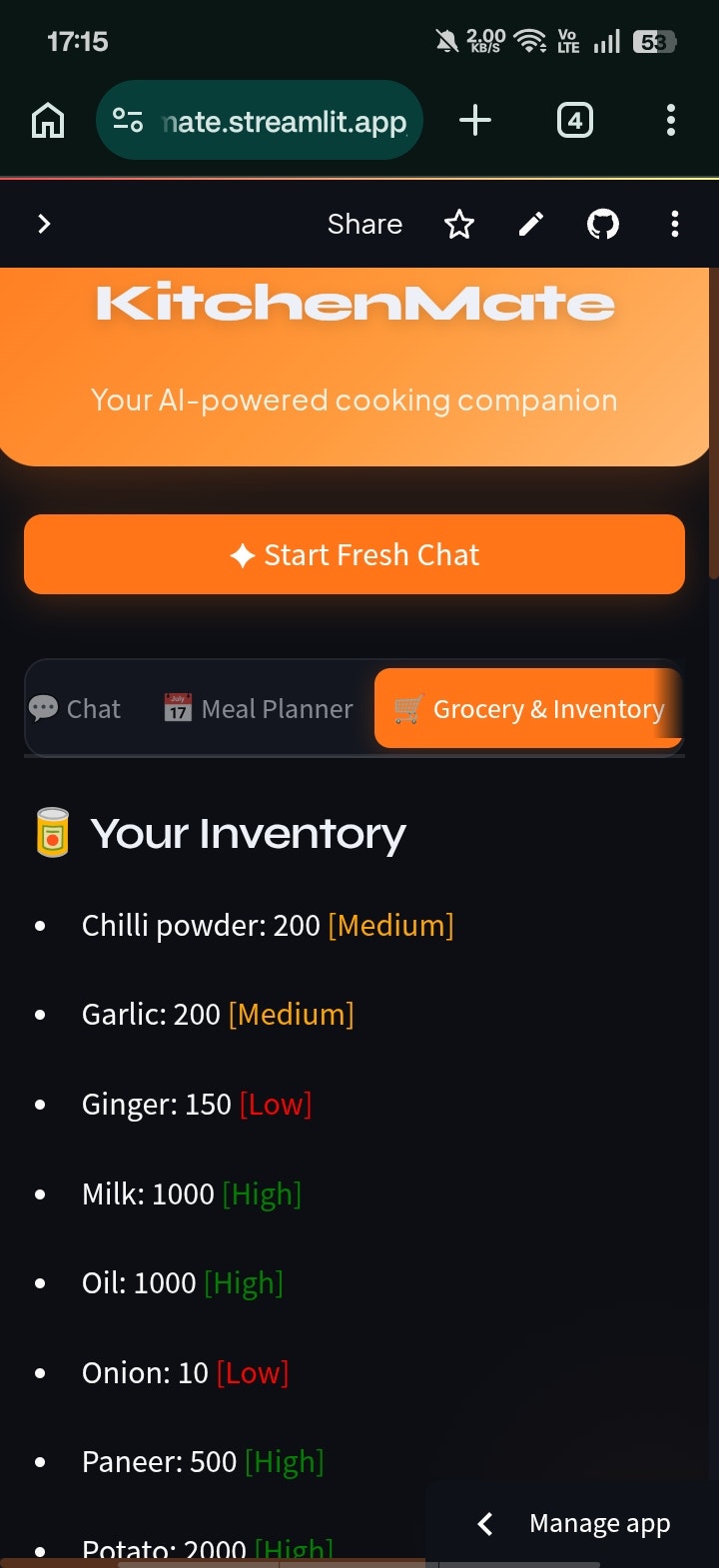This screenshot has width=719, height=1568.
Task: Switch to the Meal Planner tab
Action: click(x=259, y=709)
